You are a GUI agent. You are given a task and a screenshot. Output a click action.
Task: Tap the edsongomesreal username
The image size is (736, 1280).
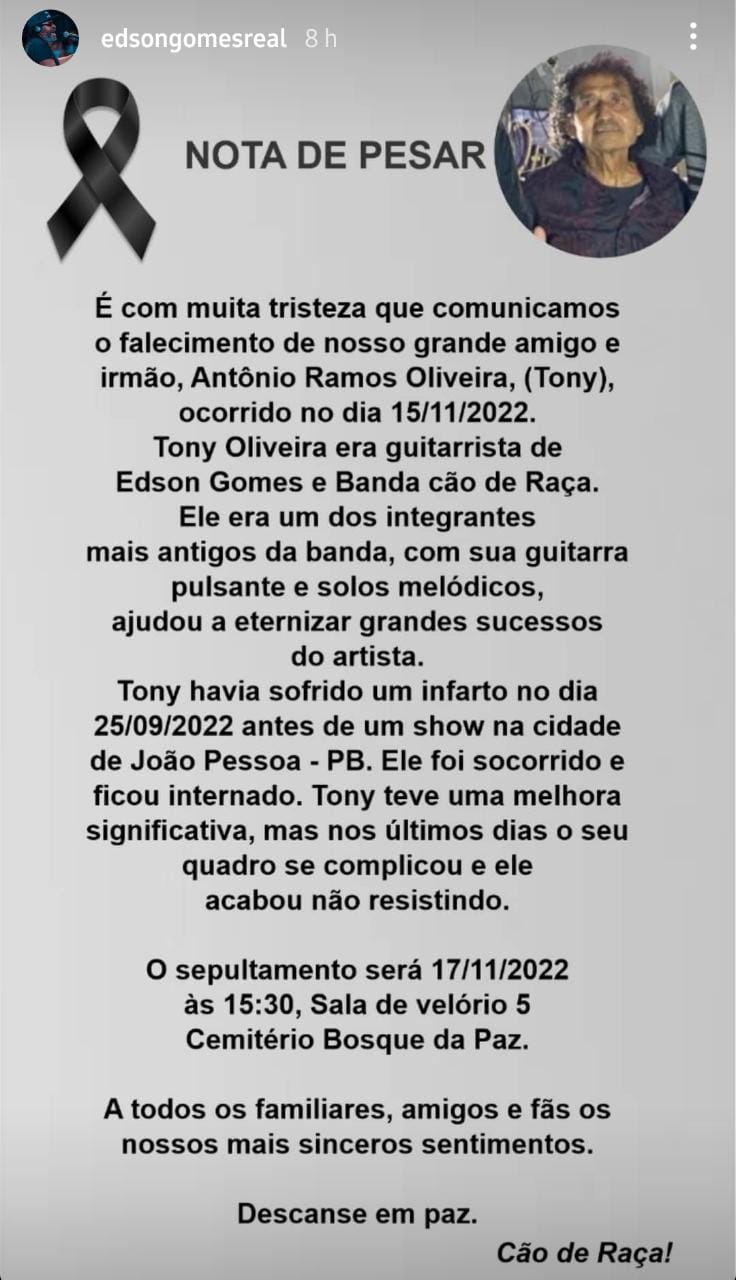(194, 39)
